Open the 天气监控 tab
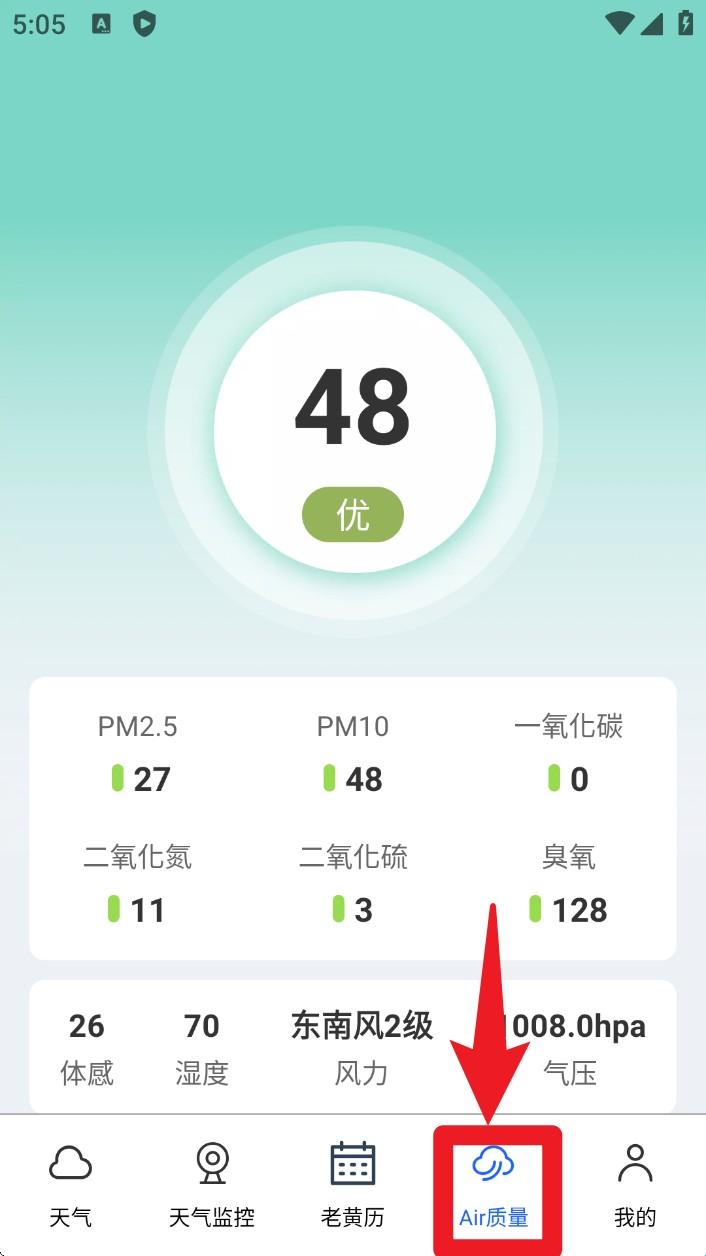This screenshot has width=706, height=1256. (212, 1185)
